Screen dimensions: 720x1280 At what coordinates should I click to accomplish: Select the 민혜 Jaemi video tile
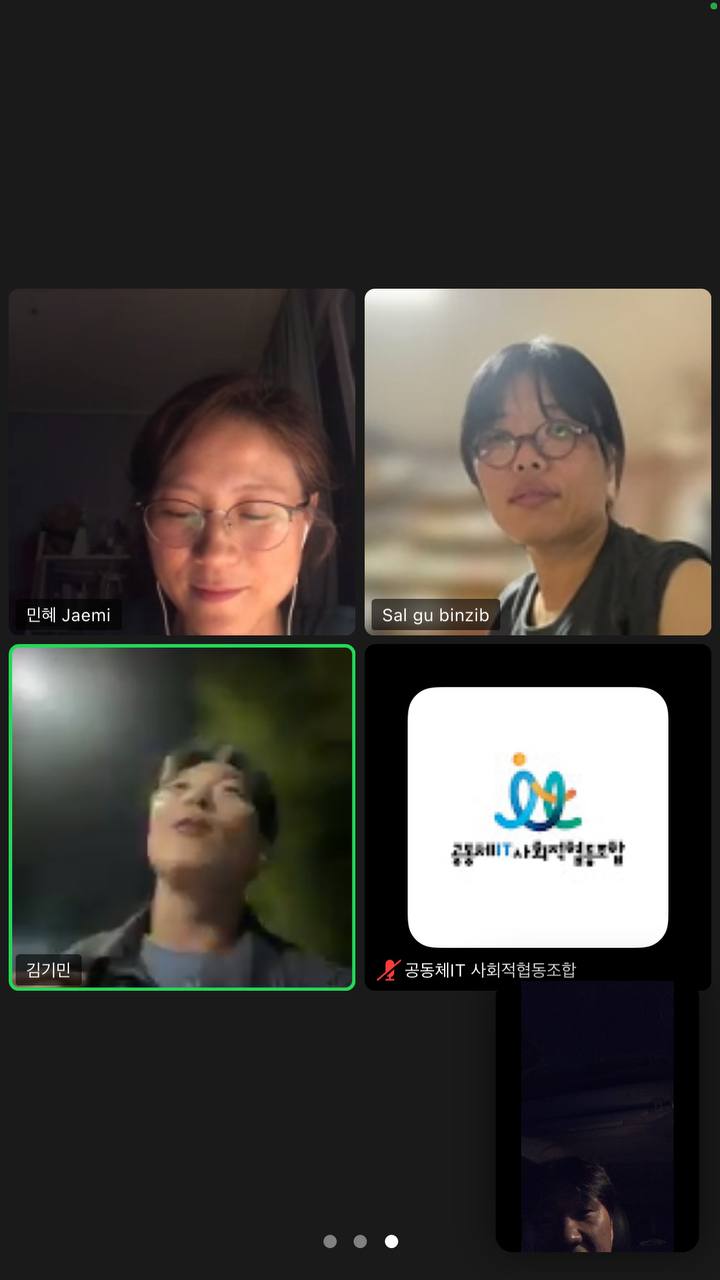(182, 462)
